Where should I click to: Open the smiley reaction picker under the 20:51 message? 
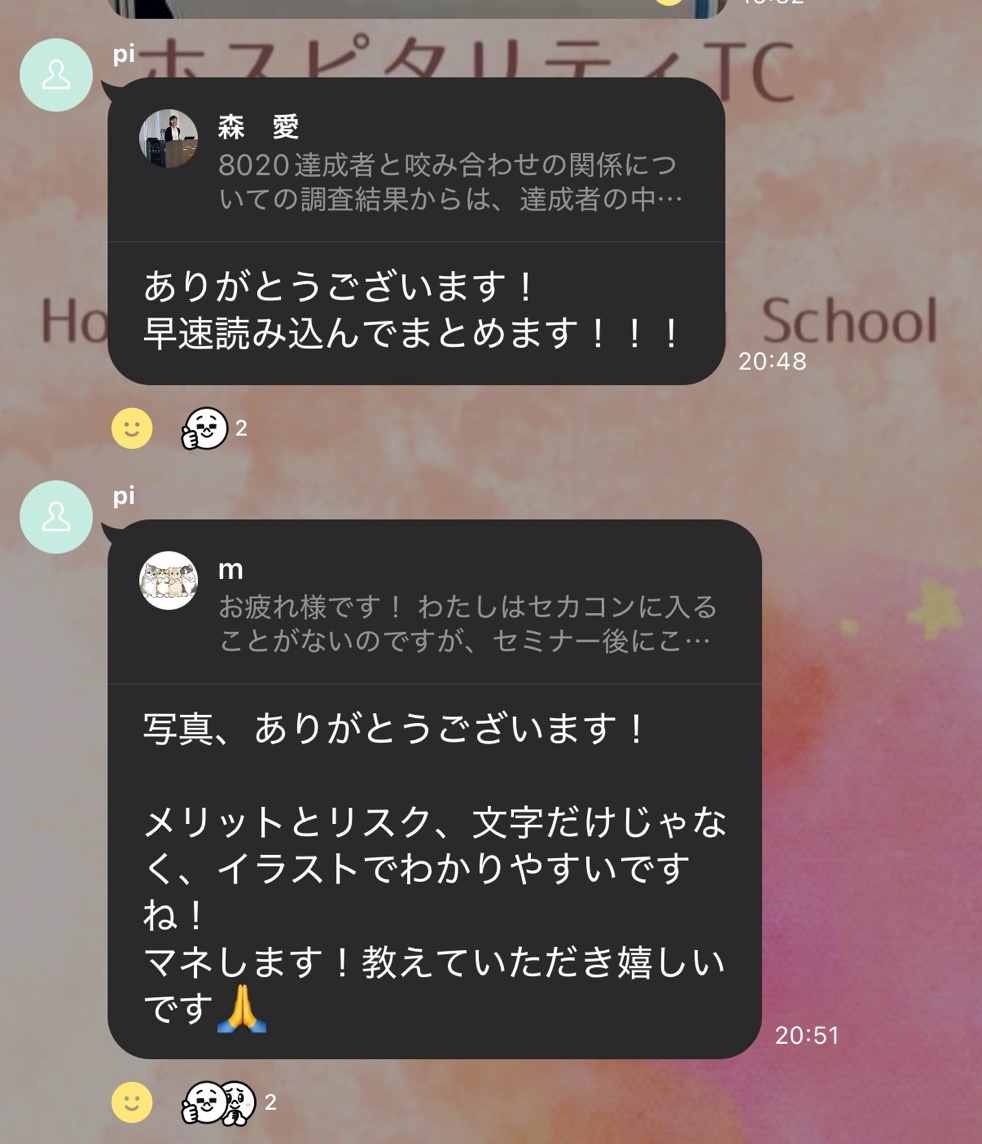click(131, 1101)
